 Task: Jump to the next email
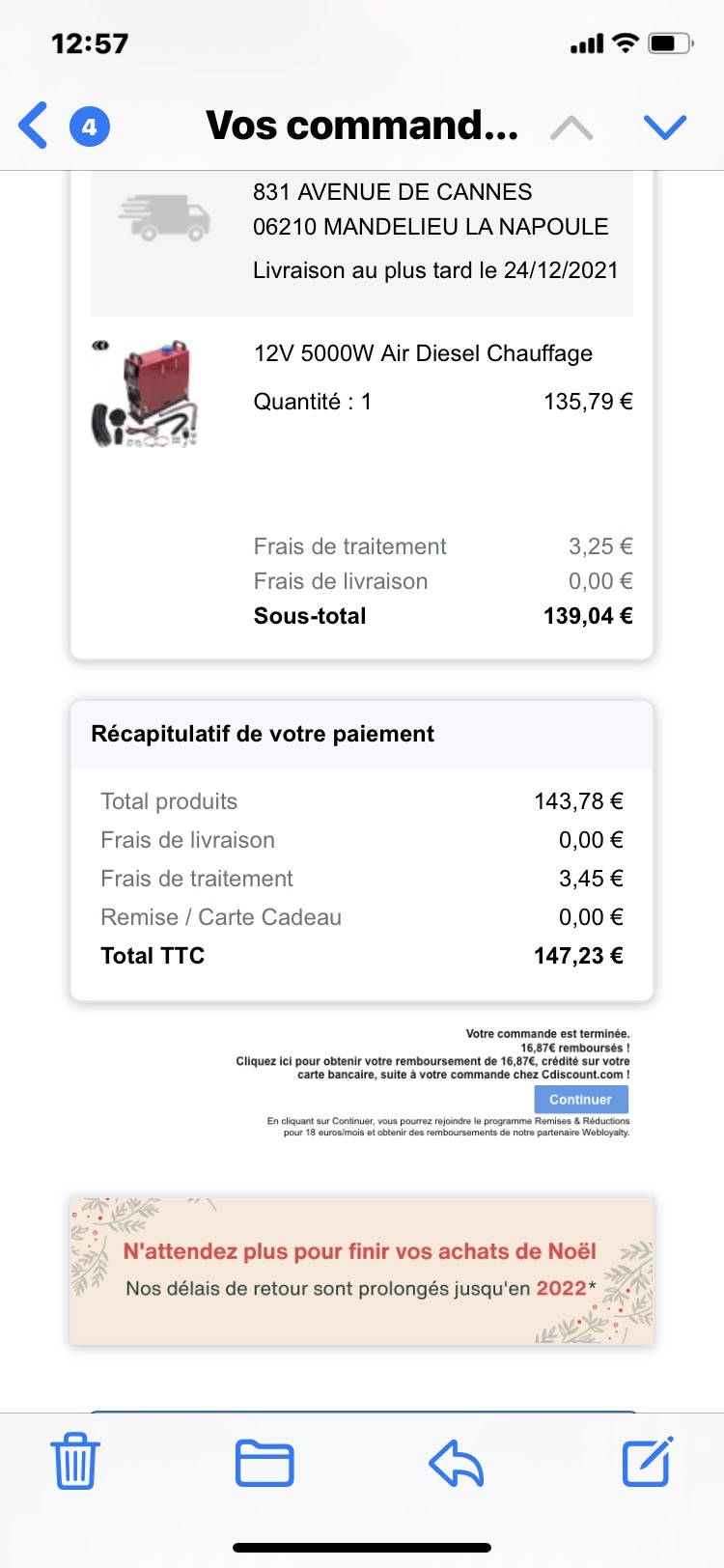(x=665, y=127)
